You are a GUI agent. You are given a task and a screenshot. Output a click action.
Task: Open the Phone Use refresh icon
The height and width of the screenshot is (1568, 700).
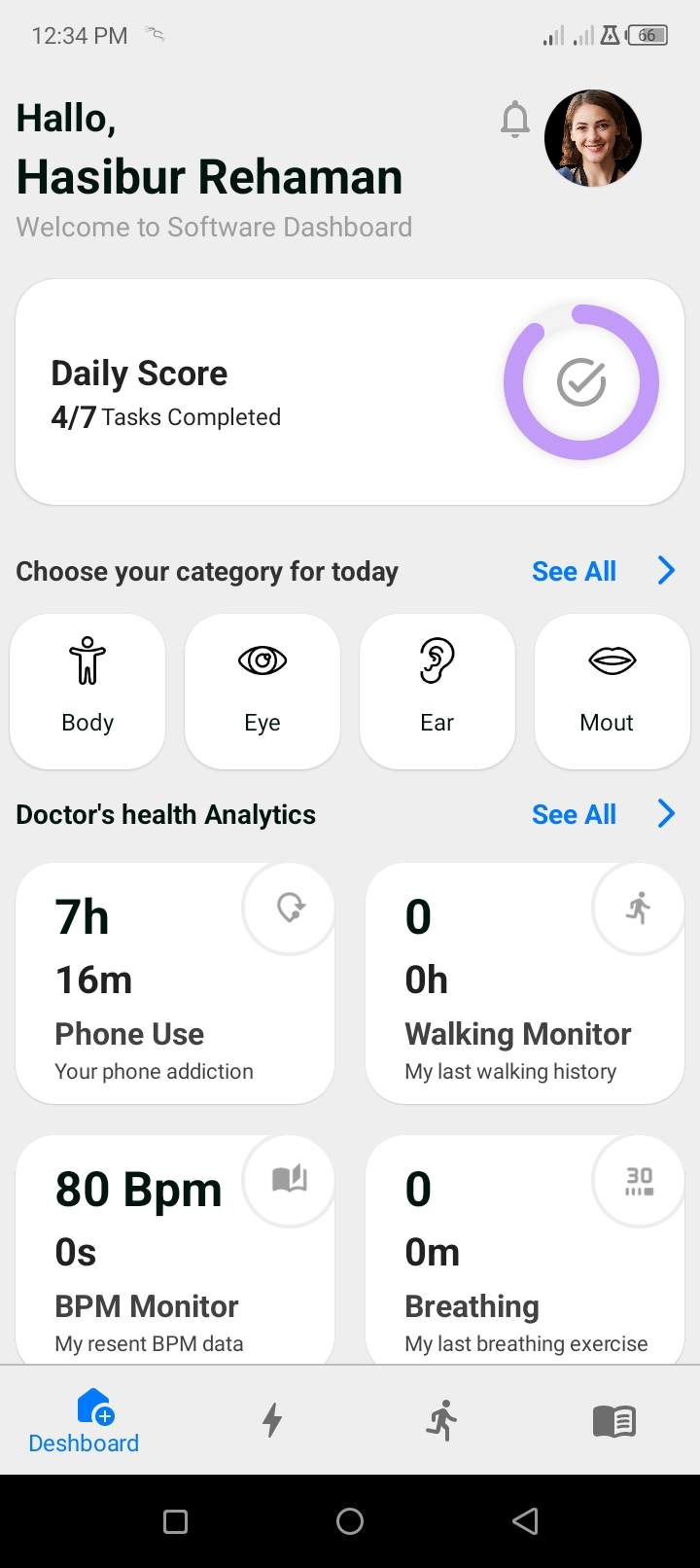point(288,908)
